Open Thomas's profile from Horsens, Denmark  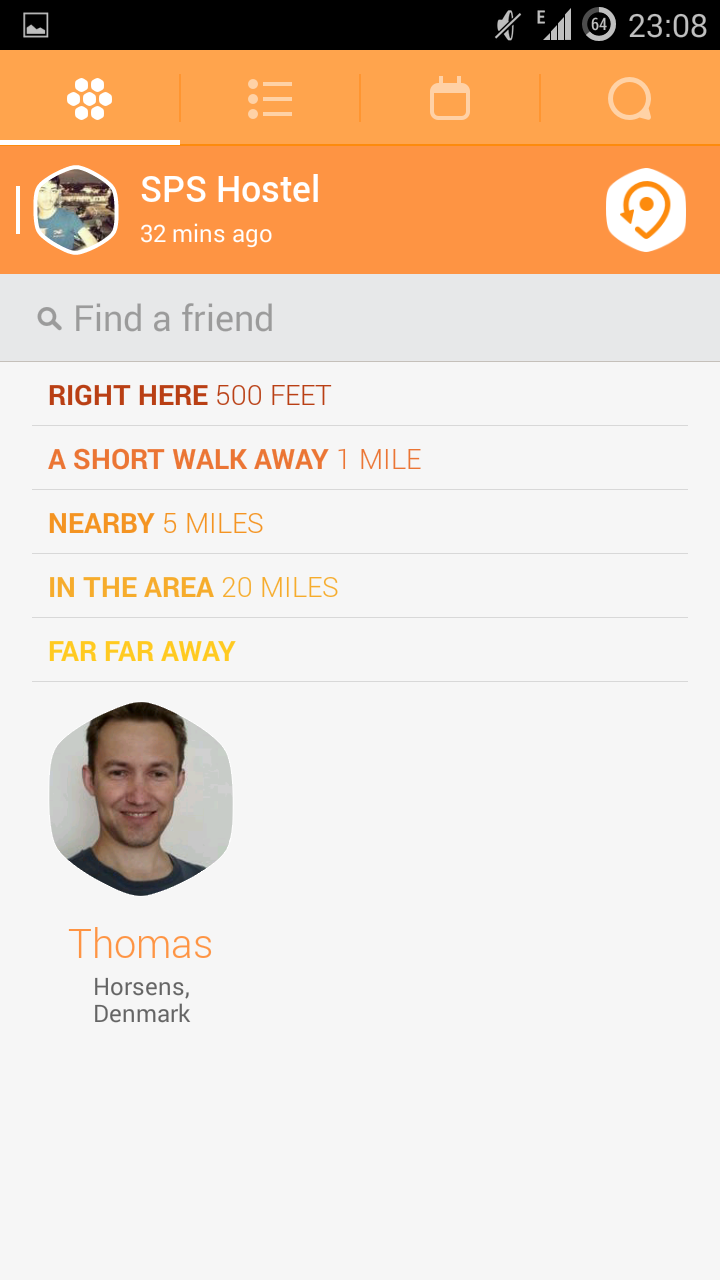pyautogui.click(x=141, y=798)
